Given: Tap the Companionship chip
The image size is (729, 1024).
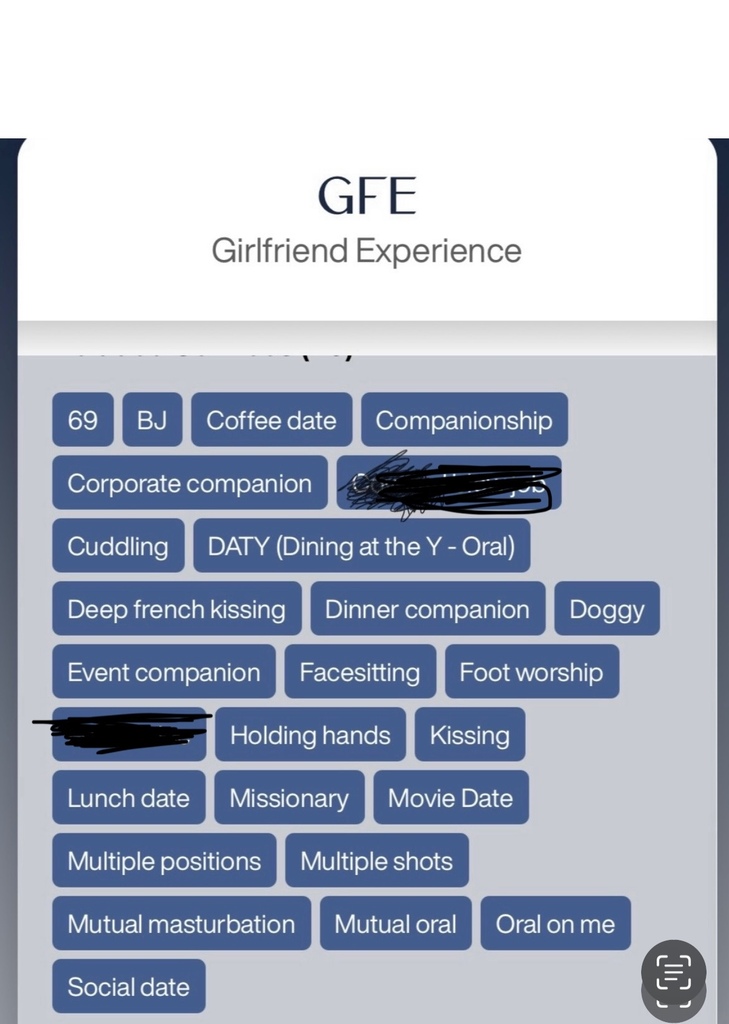Looking at the screenshot, I should [463, 420].
